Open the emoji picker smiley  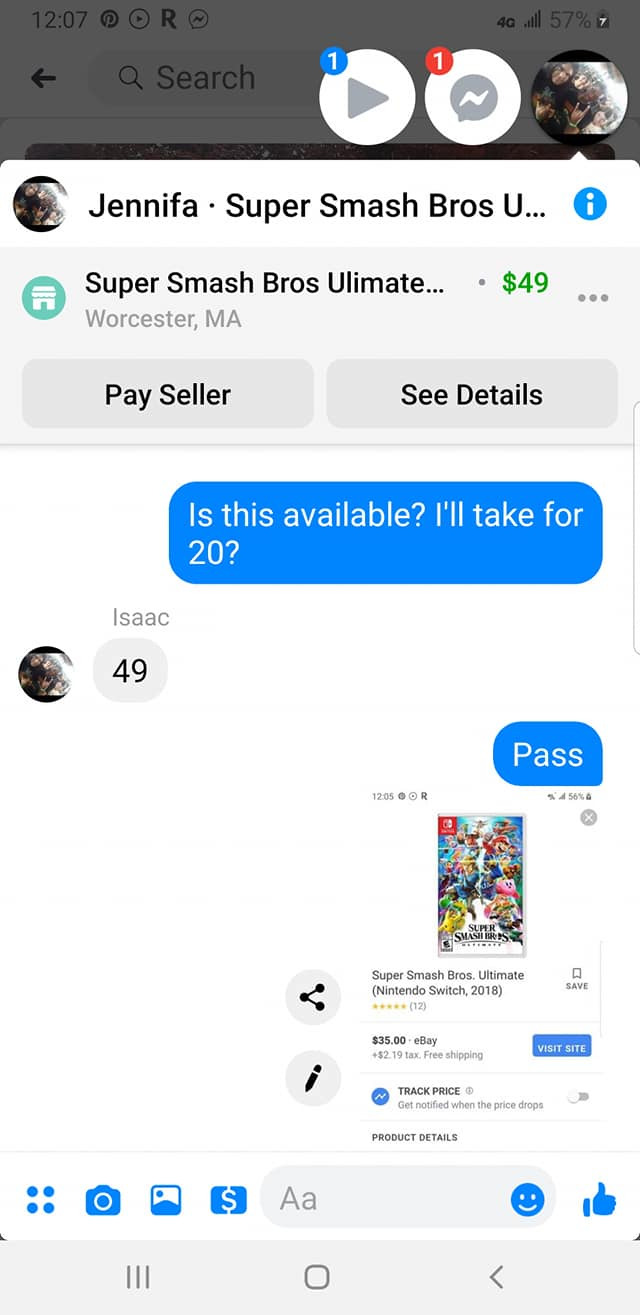point(528,1199)
